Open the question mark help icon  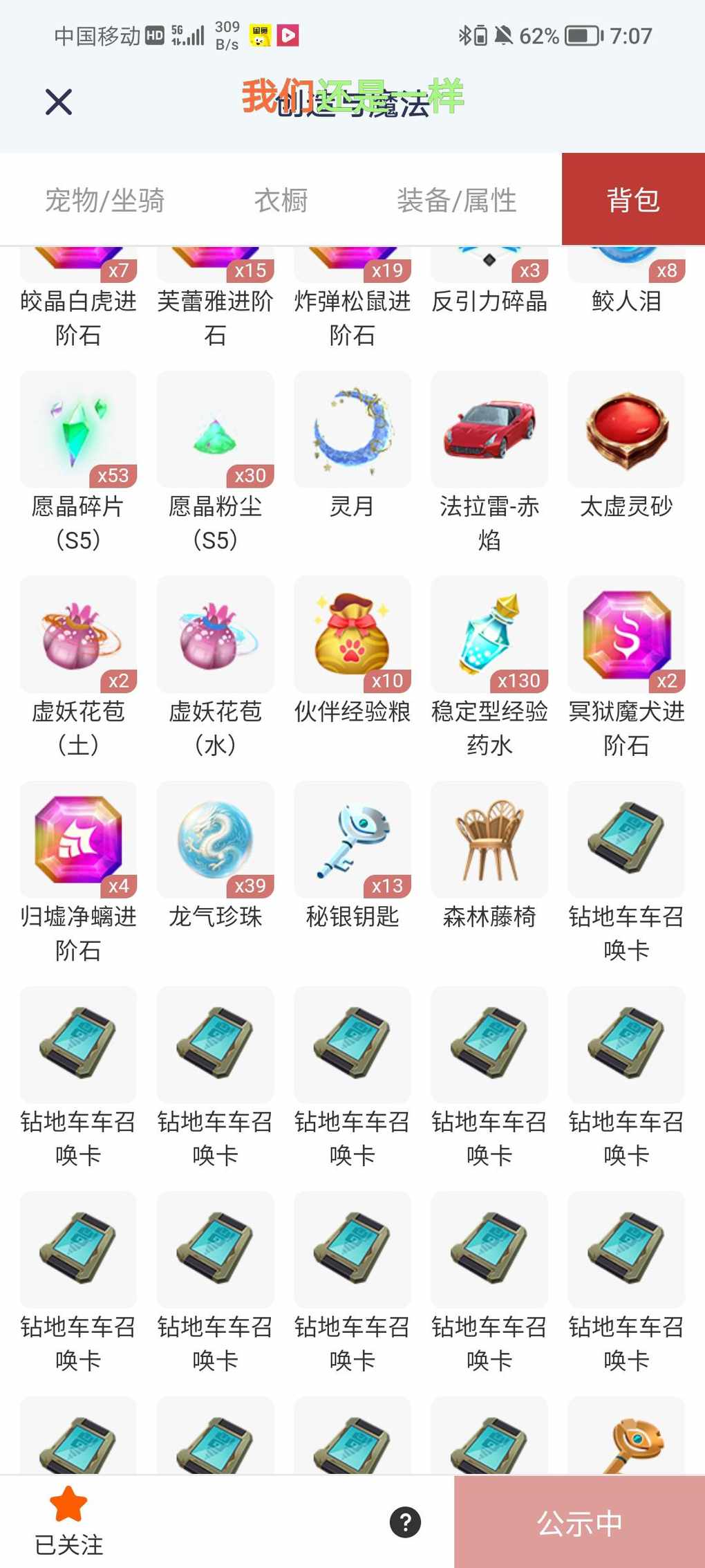[x=405, y=1522]
